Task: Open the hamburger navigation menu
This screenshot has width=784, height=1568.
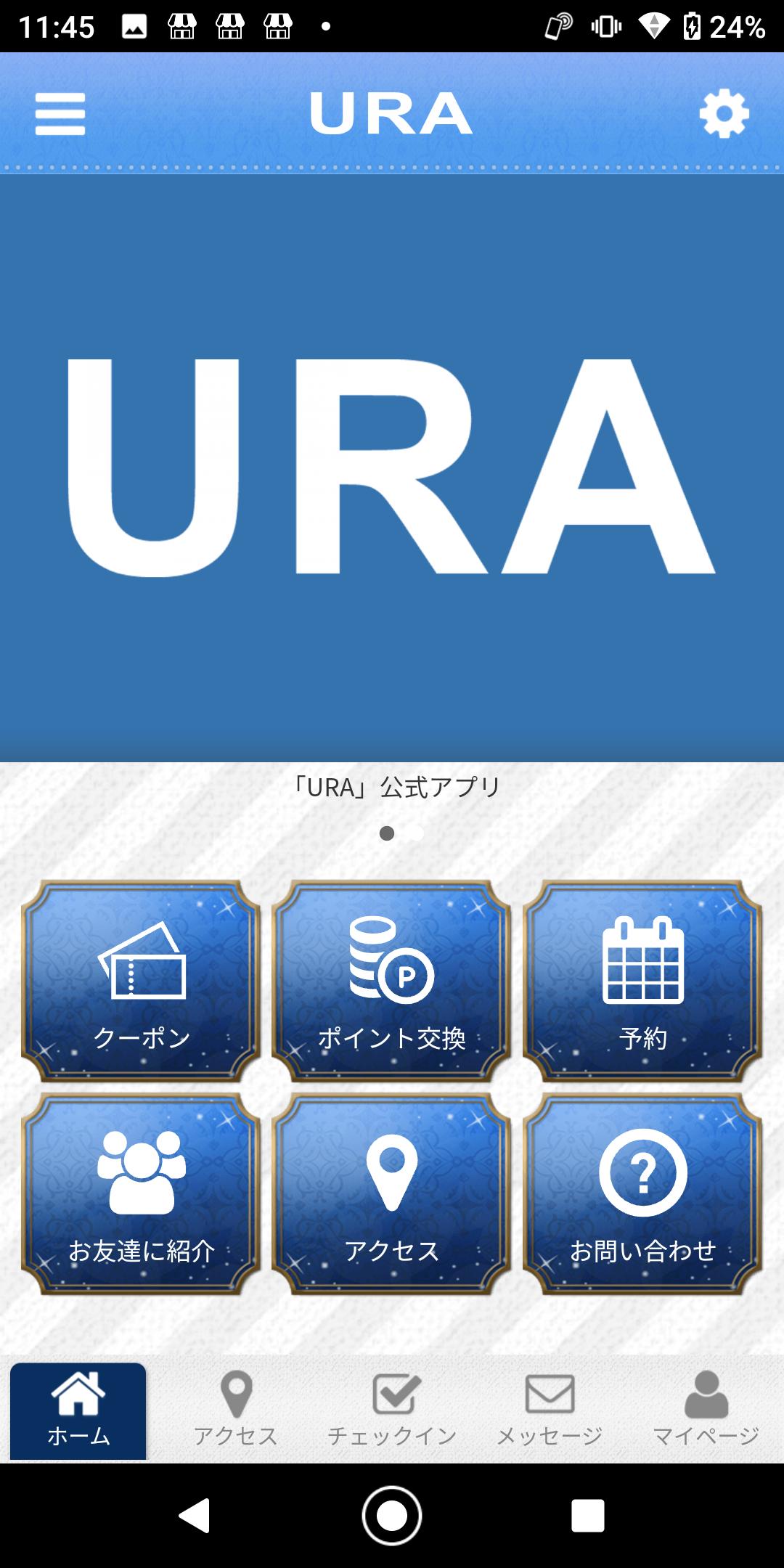Action: (x=59, y=114)
